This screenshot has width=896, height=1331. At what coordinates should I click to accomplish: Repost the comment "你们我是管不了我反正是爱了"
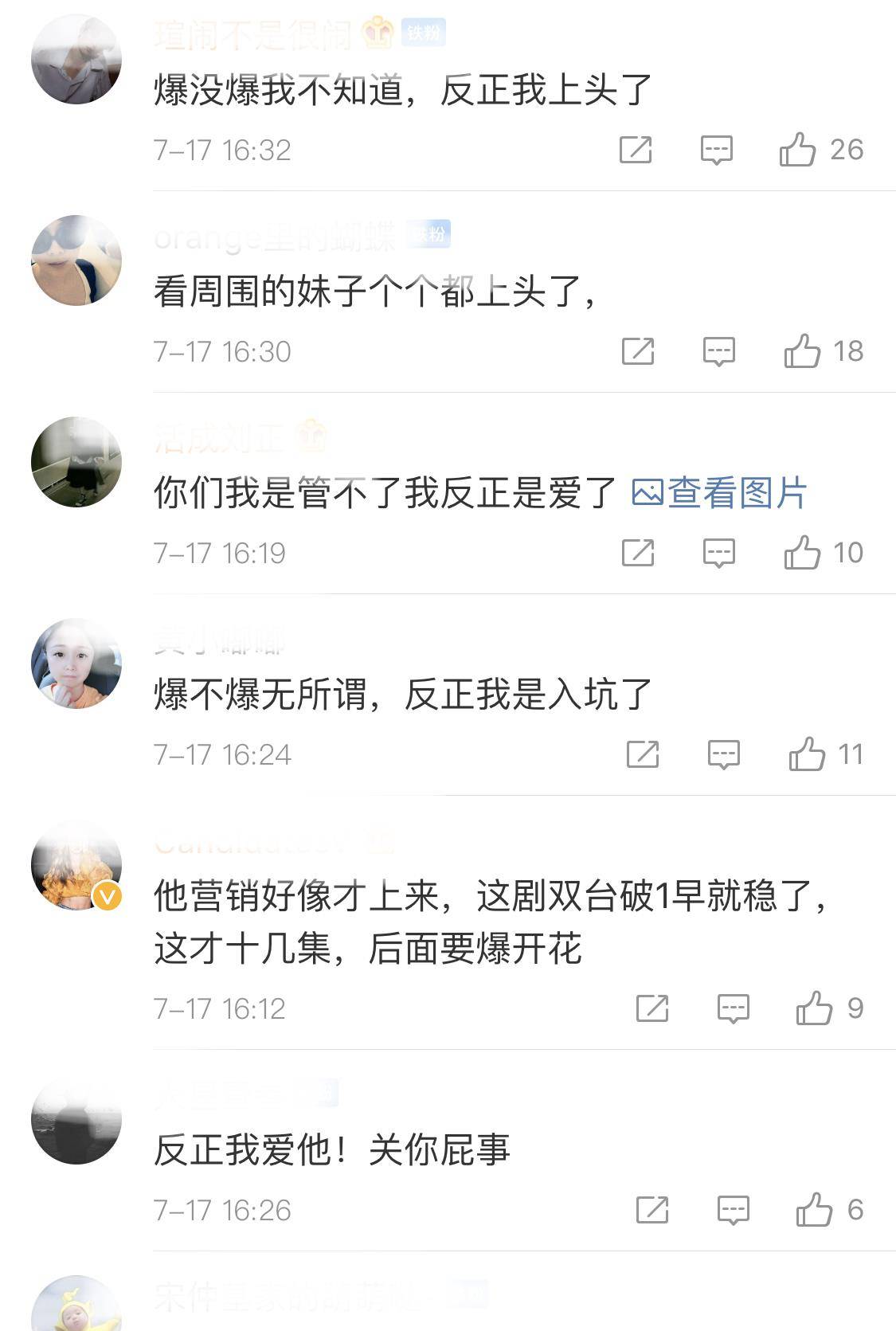click(638, 553)
